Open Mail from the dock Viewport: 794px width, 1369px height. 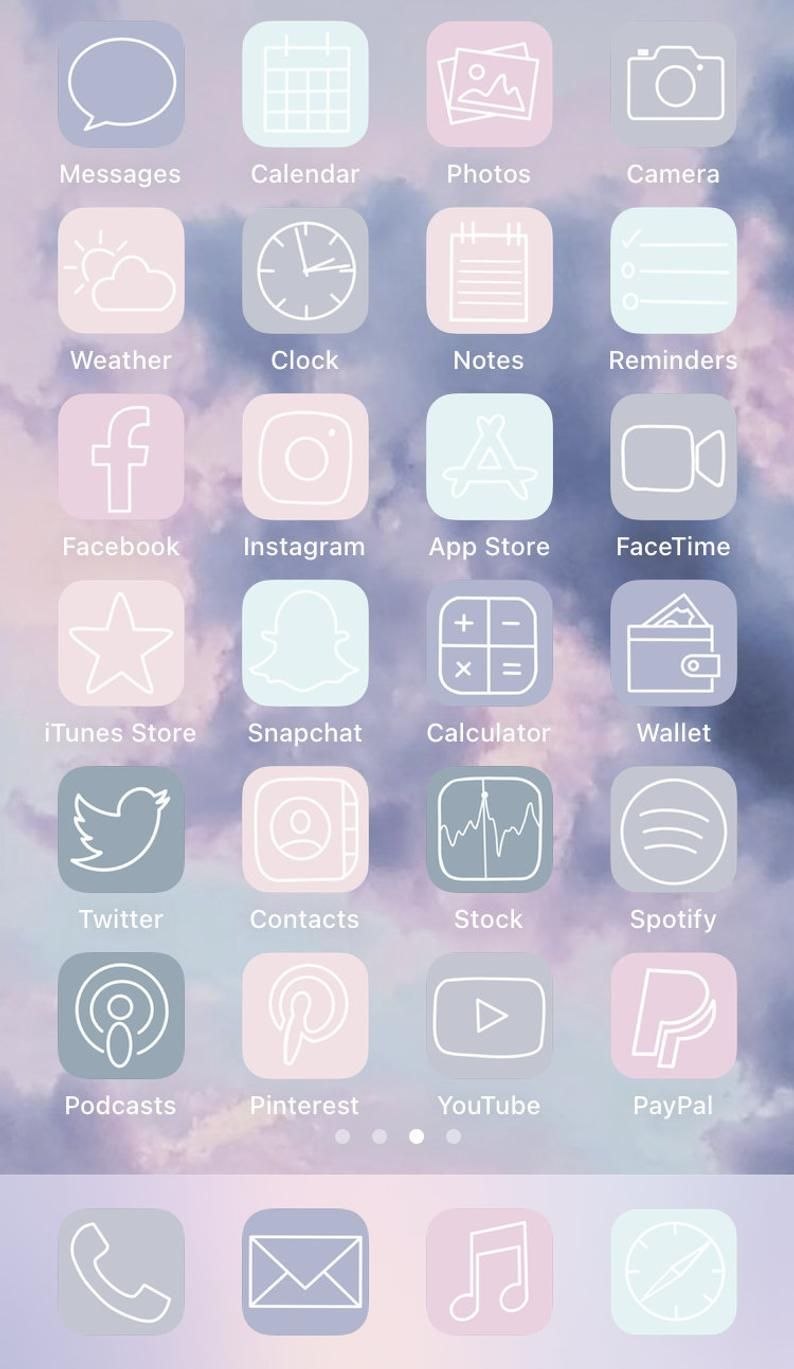point(305,1271)
